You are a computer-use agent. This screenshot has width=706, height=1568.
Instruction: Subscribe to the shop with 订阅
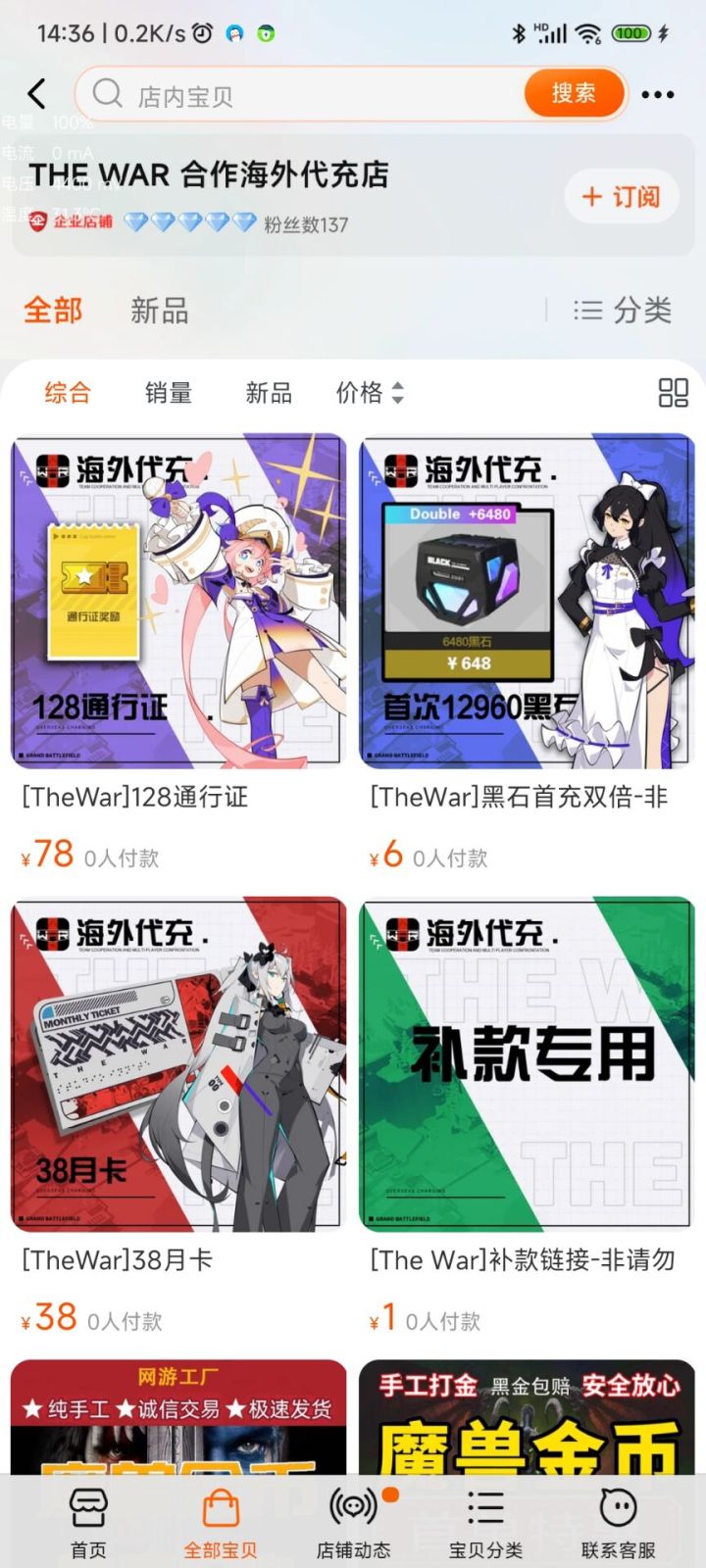pyautogui.click(x=621, y=197)
